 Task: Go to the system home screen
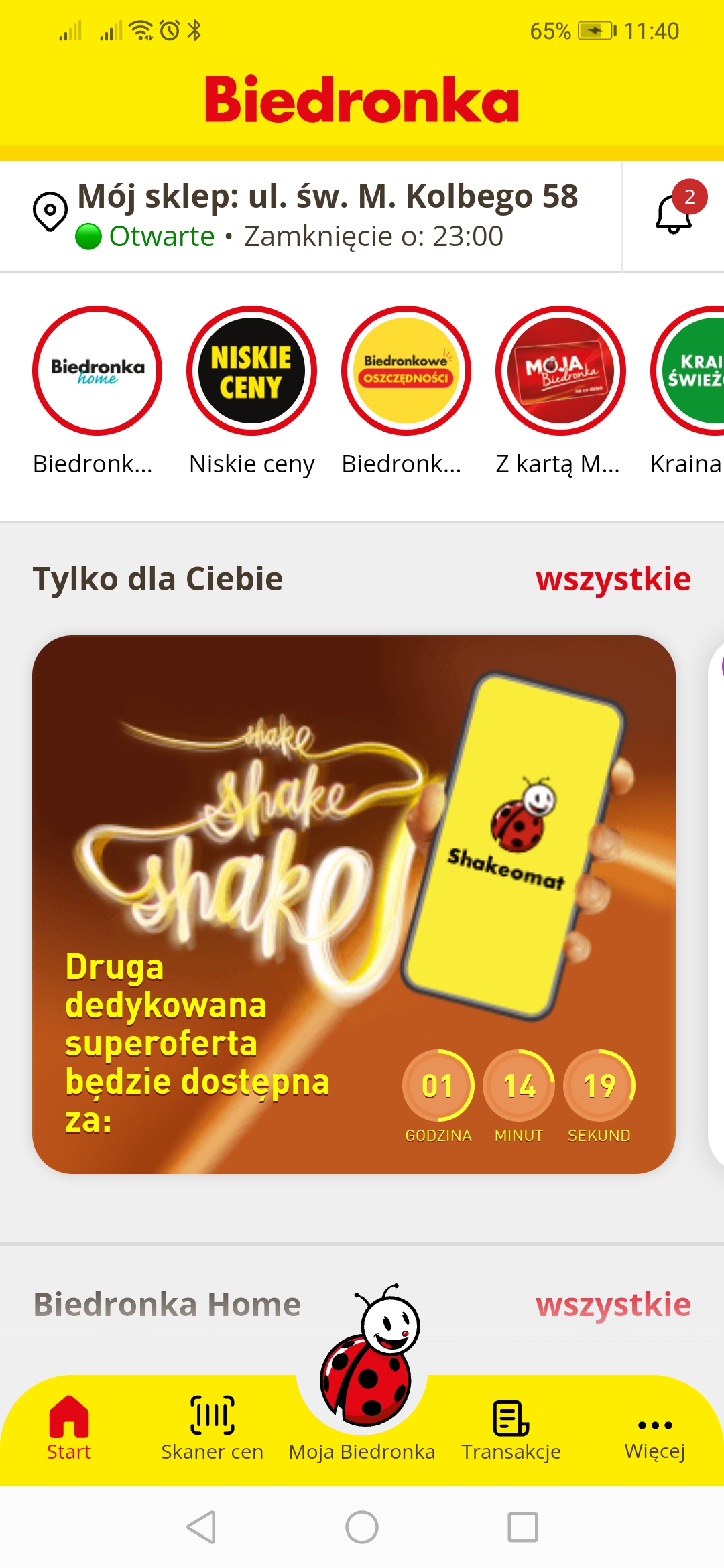coord(362,1527)
